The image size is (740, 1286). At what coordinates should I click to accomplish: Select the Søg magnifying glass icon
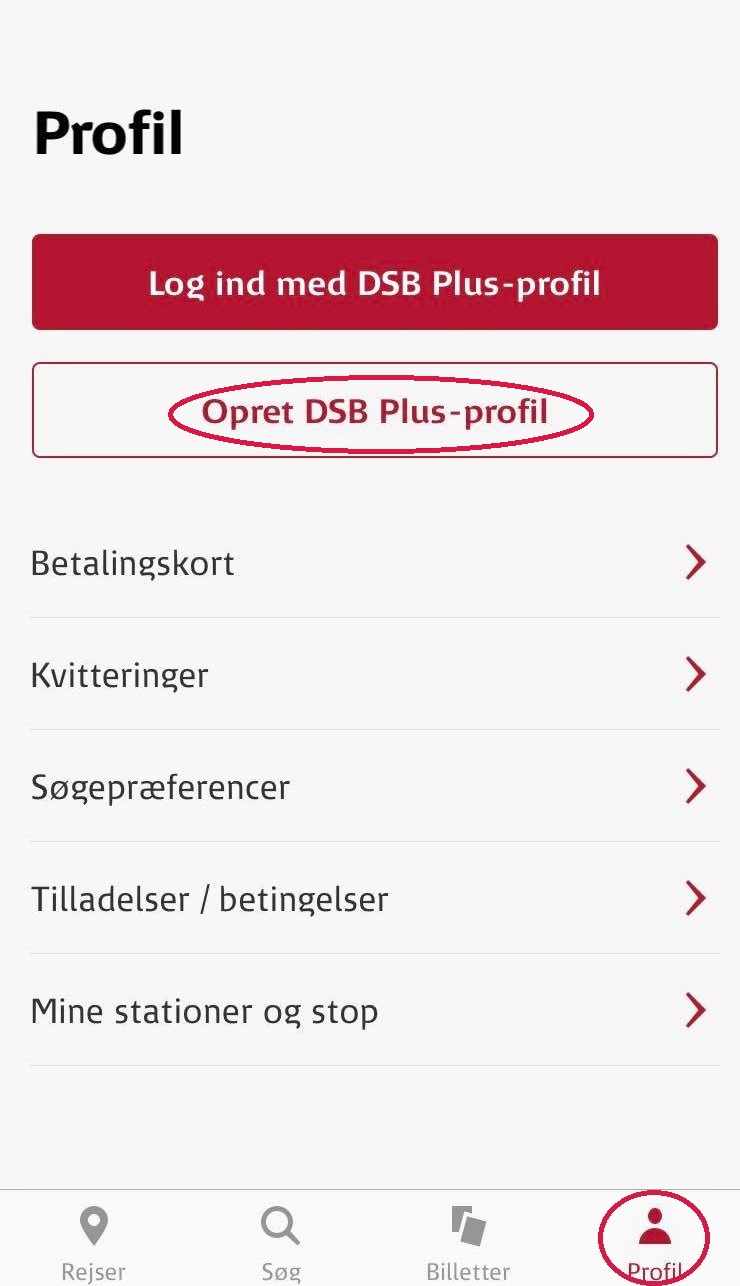click(x=280, y=1222)
